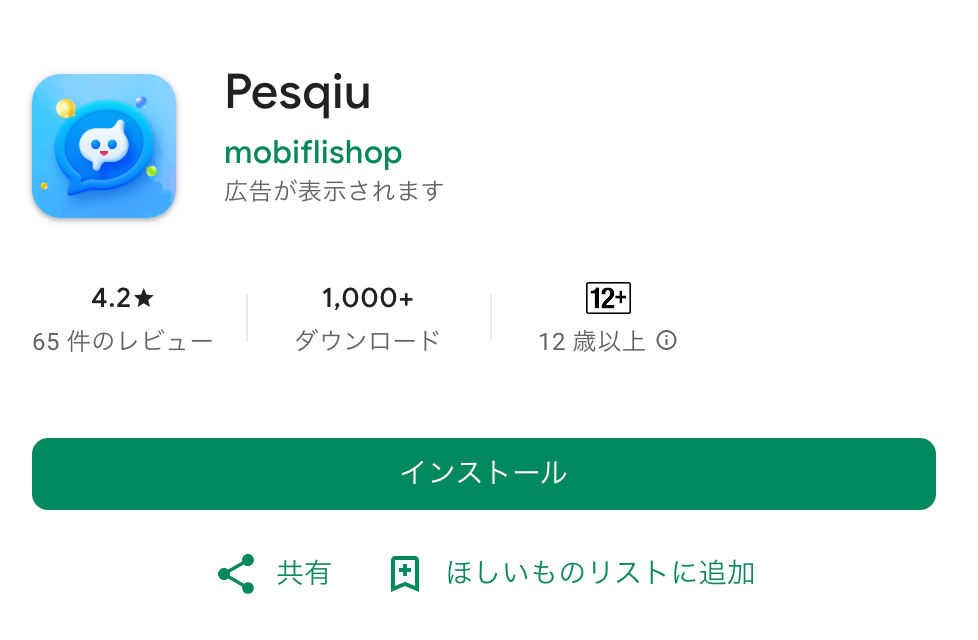This screenshot has height=640, width=978.
Task: Add Pesqiu to the wishlist
Action: (x=571, y=574)
